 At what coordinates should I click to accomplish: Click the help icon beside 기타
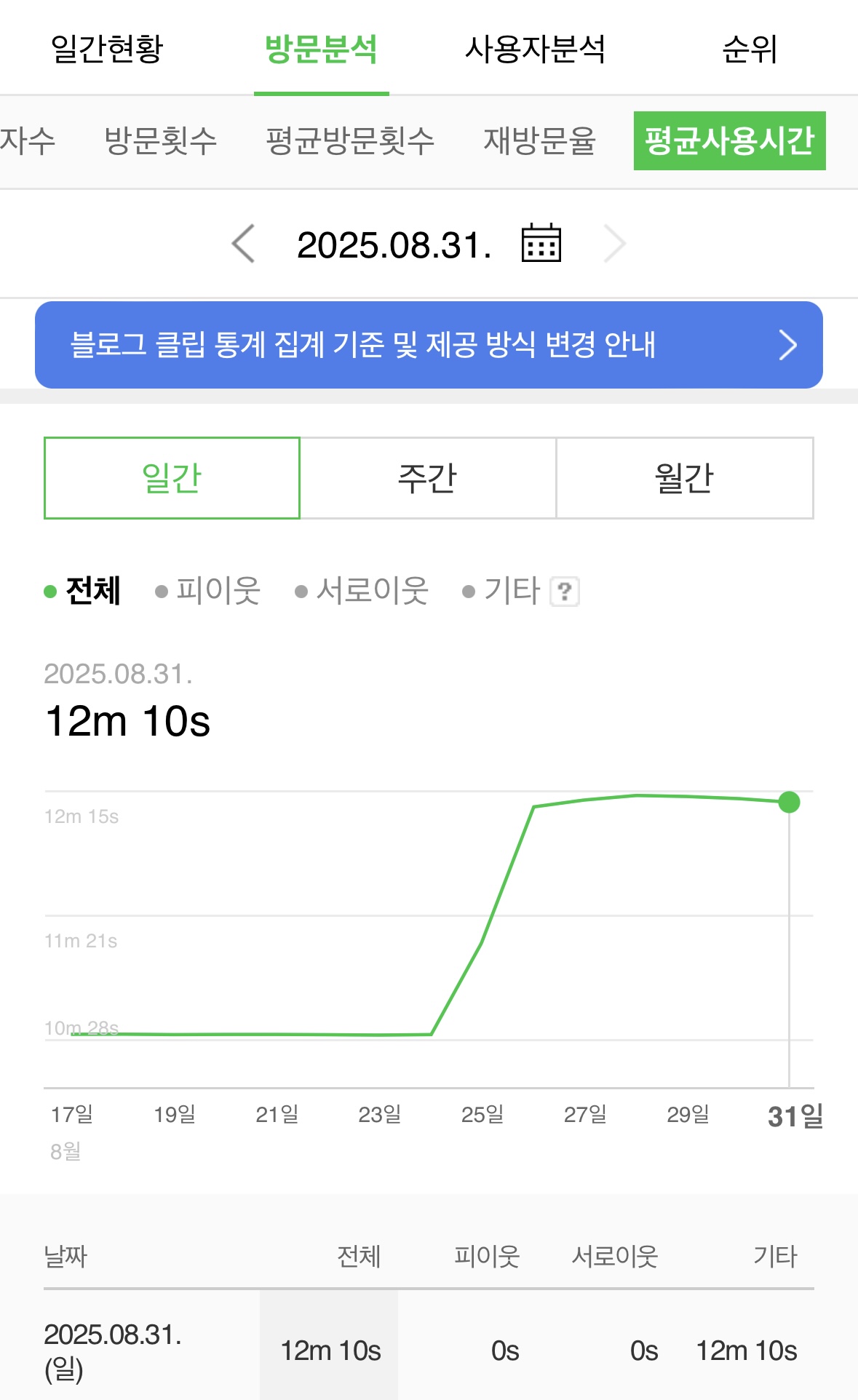tap(567, 592)
